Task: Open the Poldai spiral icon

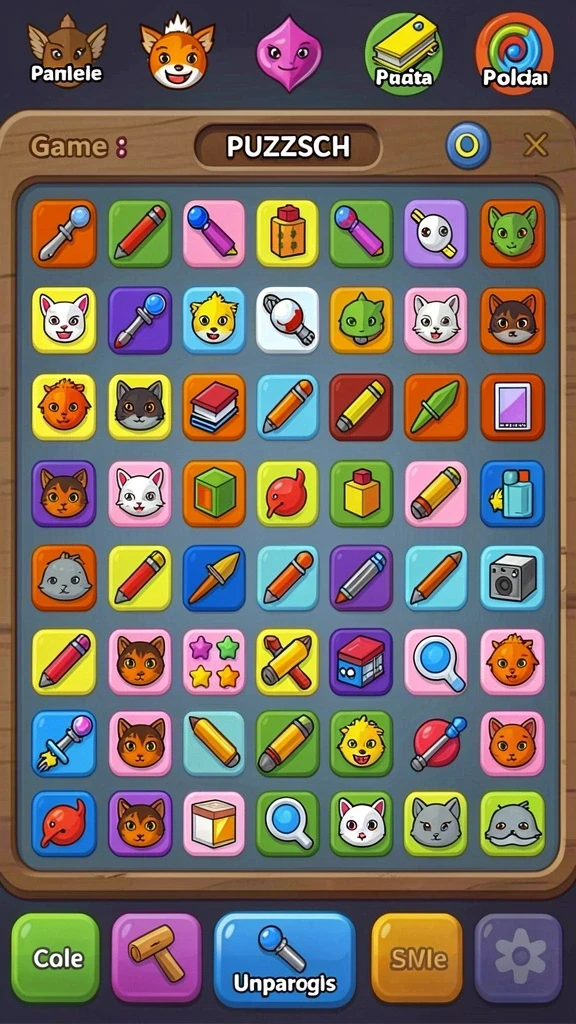Action: pyautogui.click(x=515, y=54)
